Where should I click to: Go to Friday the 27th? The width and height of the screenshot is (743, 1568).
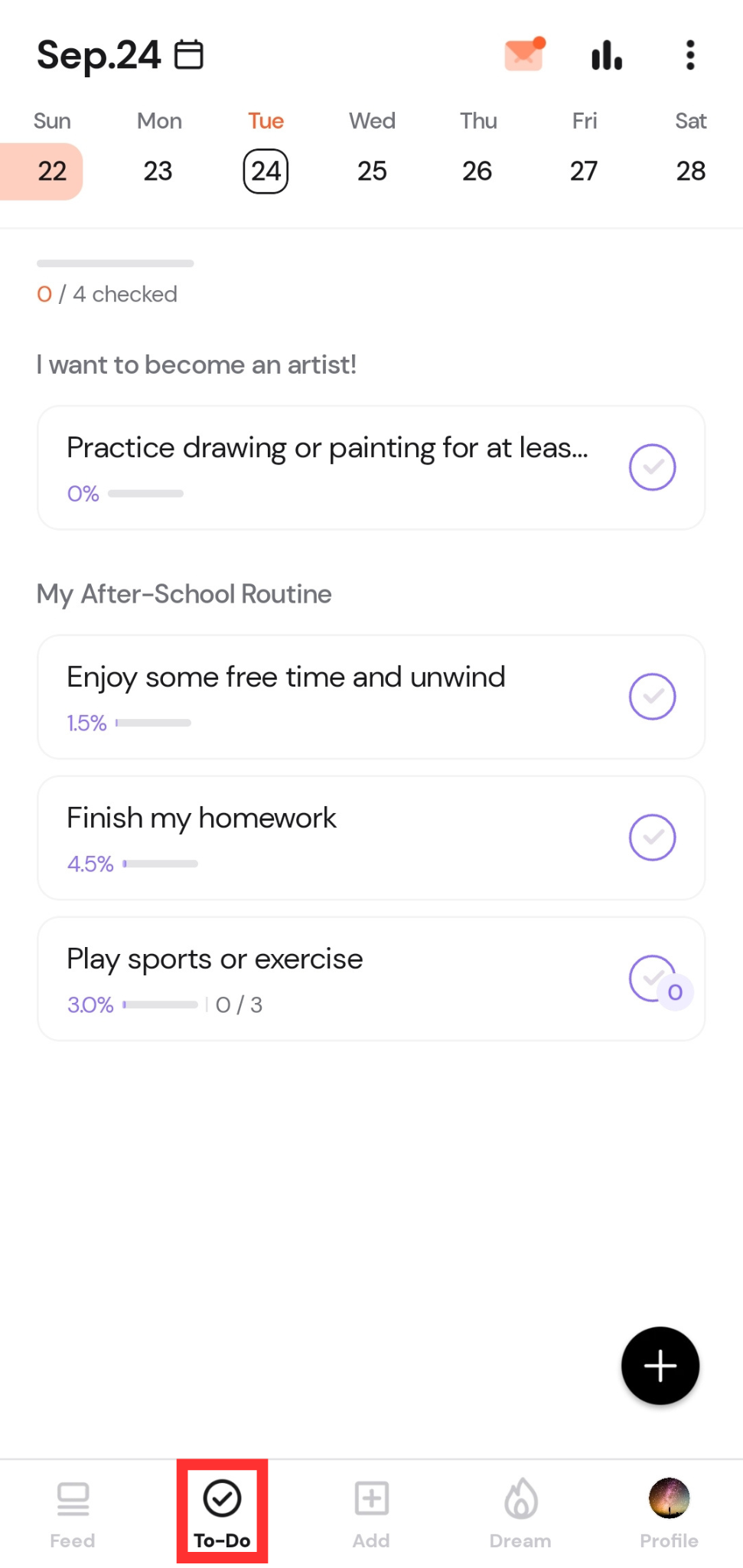584,171
